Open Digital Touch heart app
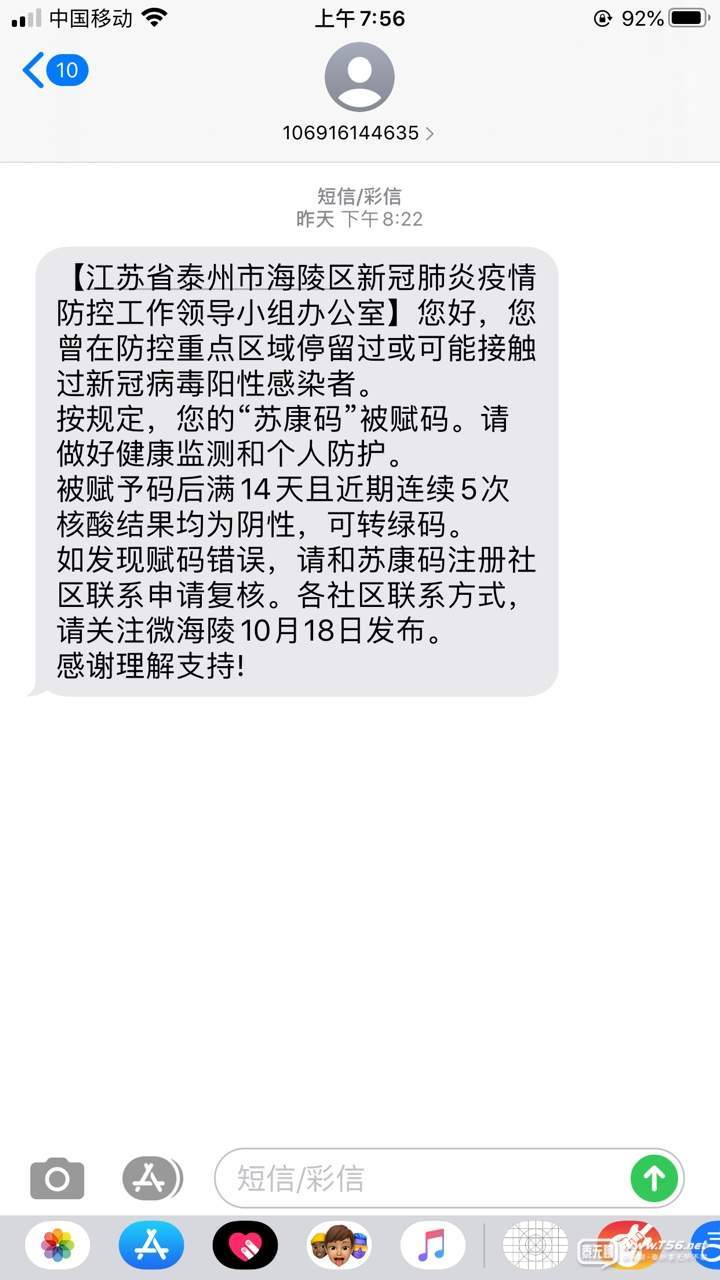Screen dimensions: 720x1280 click(x=245, y=1246)
